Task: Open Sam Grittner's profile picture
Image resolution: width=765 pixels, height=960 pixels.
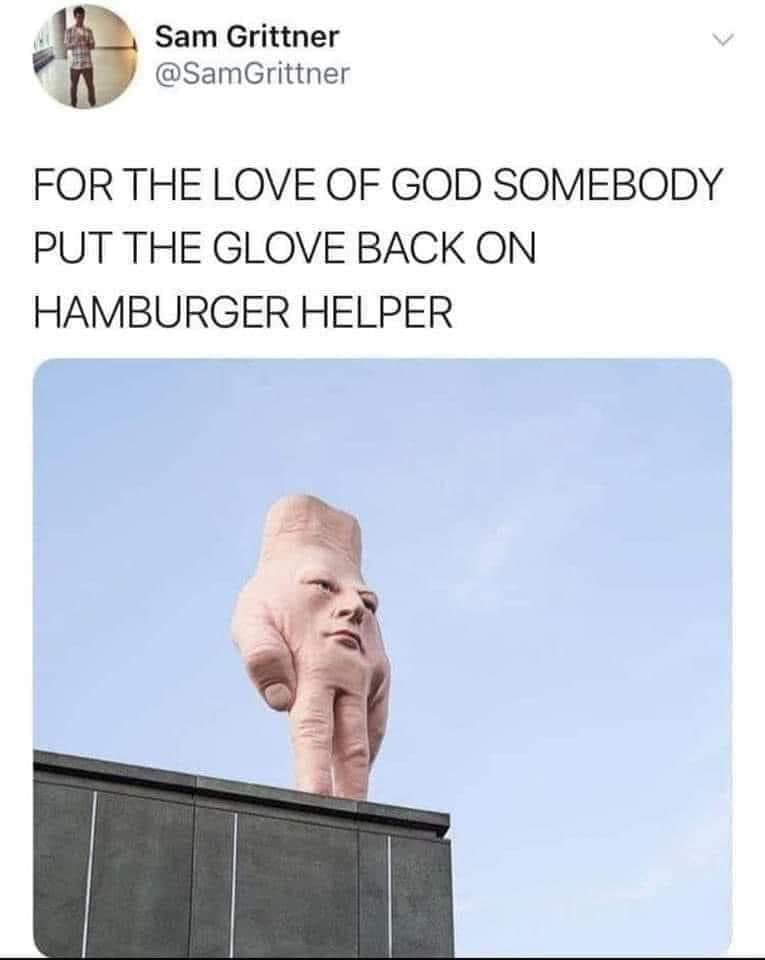Action: pos(84,55)
